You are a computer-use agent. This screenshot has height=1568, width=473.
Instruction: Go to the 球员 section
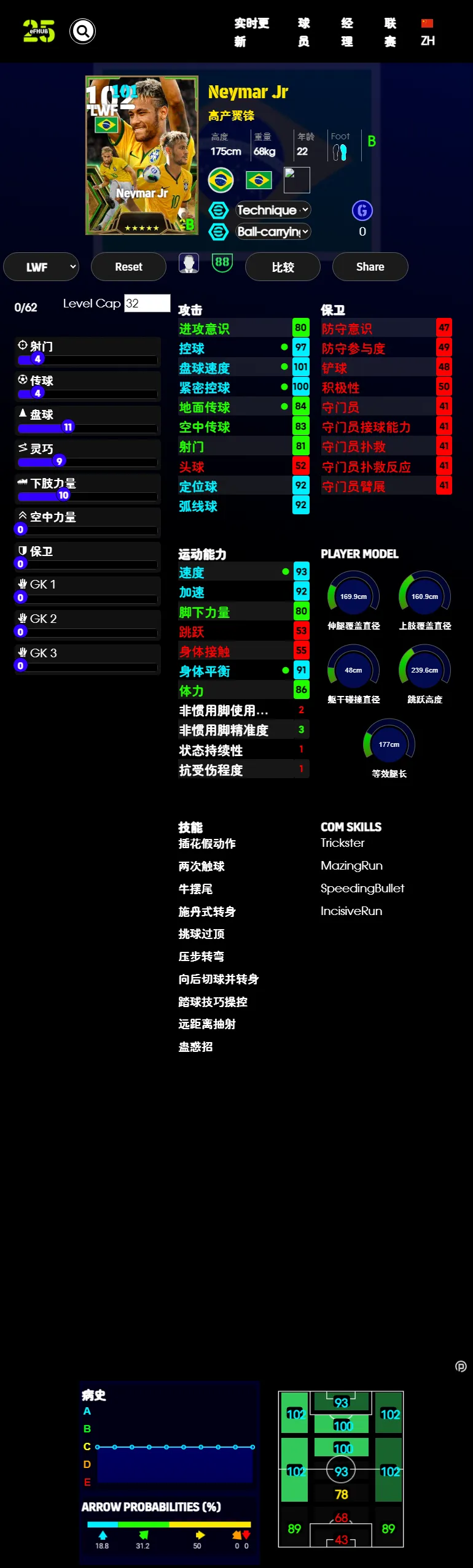click(x=303, y=32)
